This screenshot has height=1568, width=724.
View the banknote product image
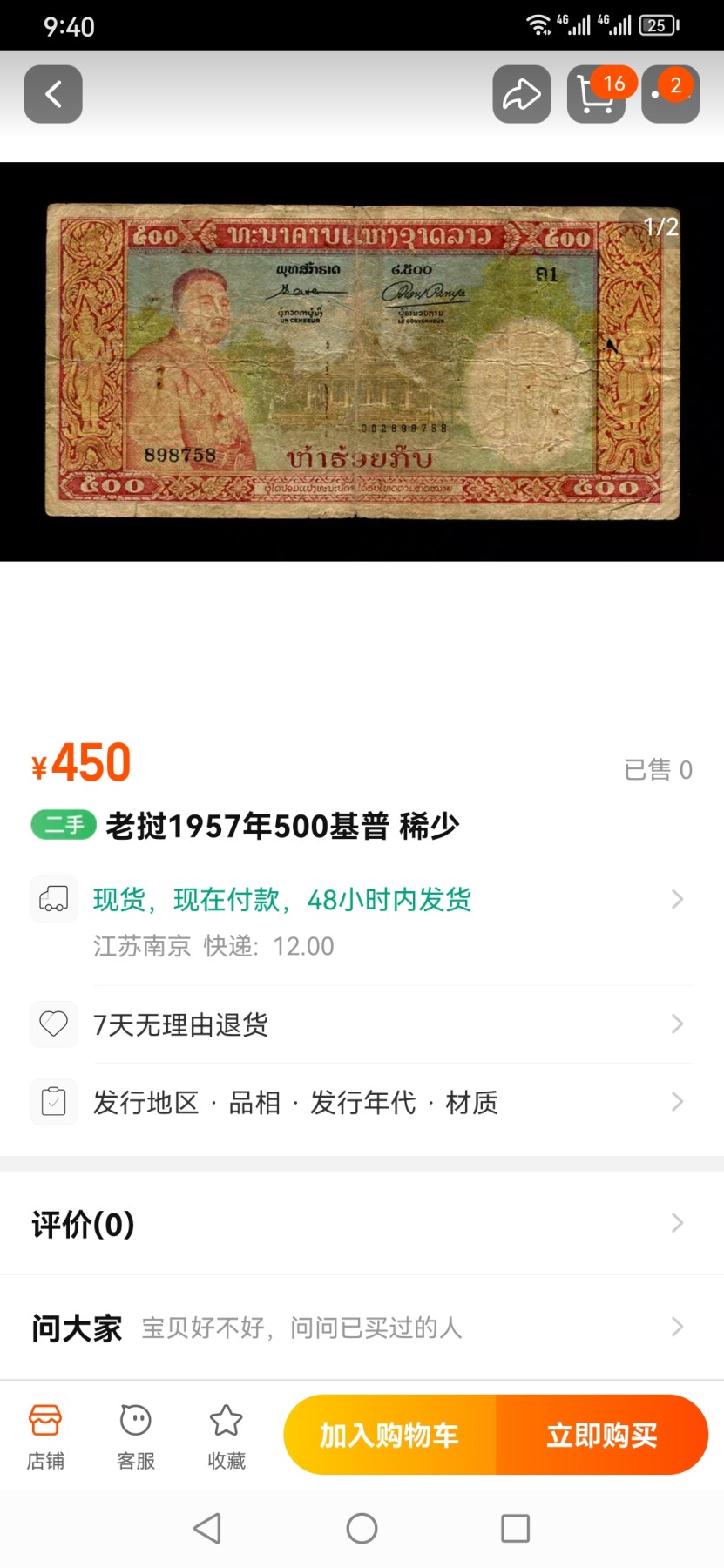click(x=362, y=362)
